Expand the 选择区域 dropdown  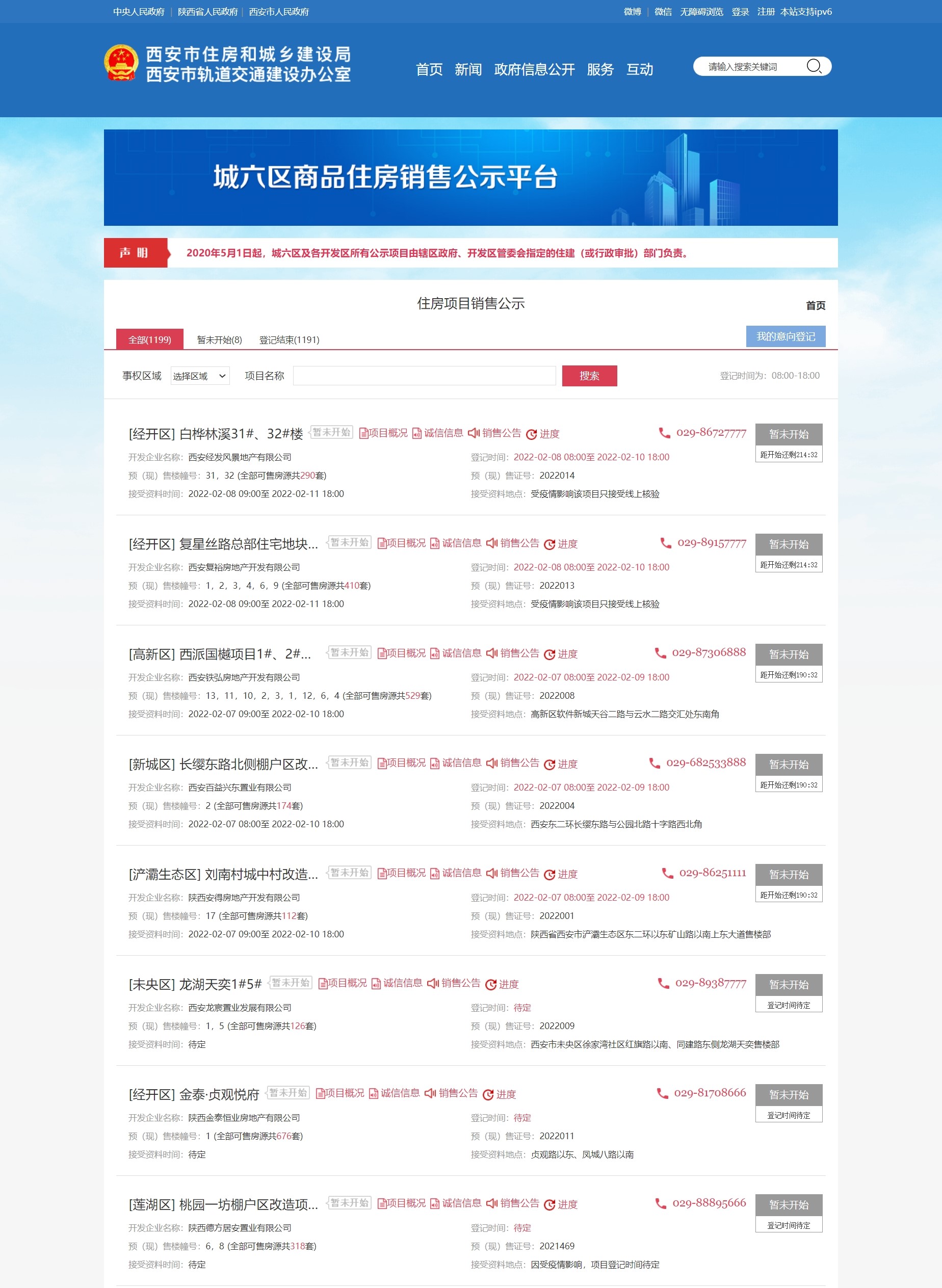point(200,376)
